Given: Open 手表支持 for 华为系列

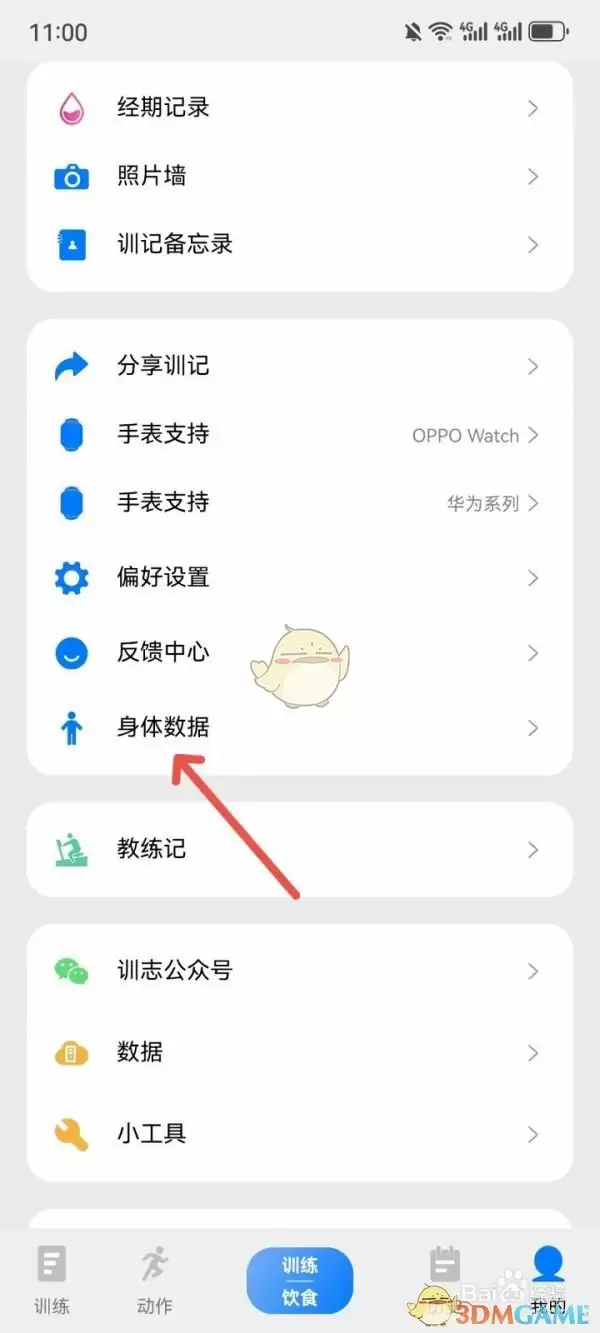Looking at the screenshot, I should pos(300,503).
